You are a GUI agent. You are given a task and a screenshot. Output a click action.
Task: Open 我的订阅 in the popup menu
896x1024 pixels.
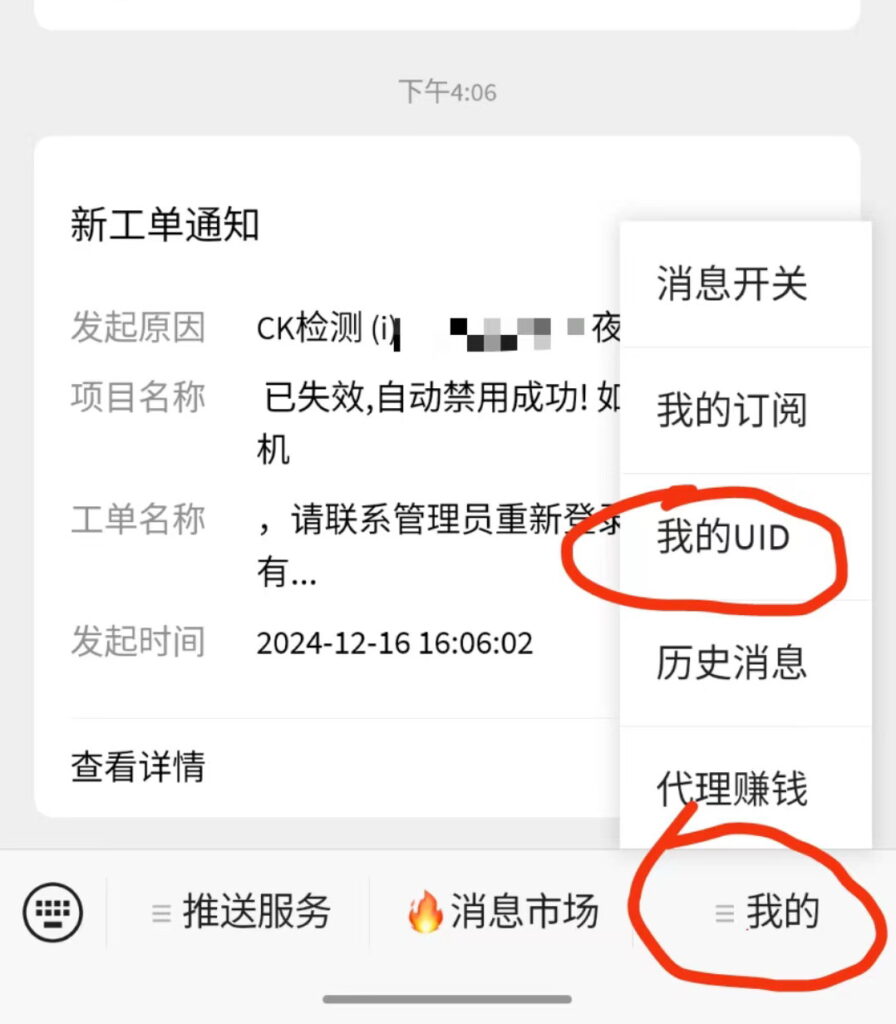[732, 411]
